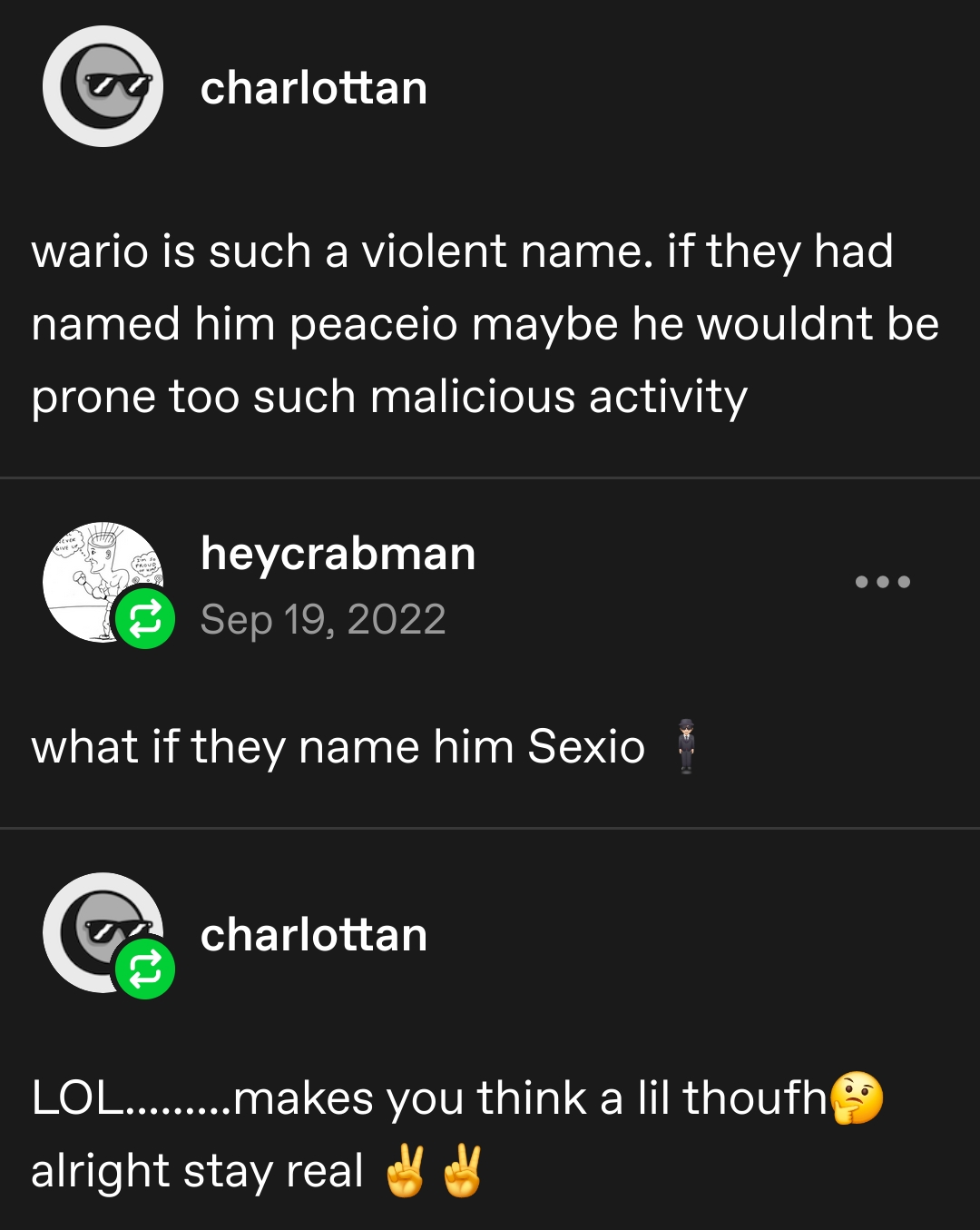Open charlottan's avatar on the LOL reblog
This screenshot has width=980, height=1230.
pos(100,930)
